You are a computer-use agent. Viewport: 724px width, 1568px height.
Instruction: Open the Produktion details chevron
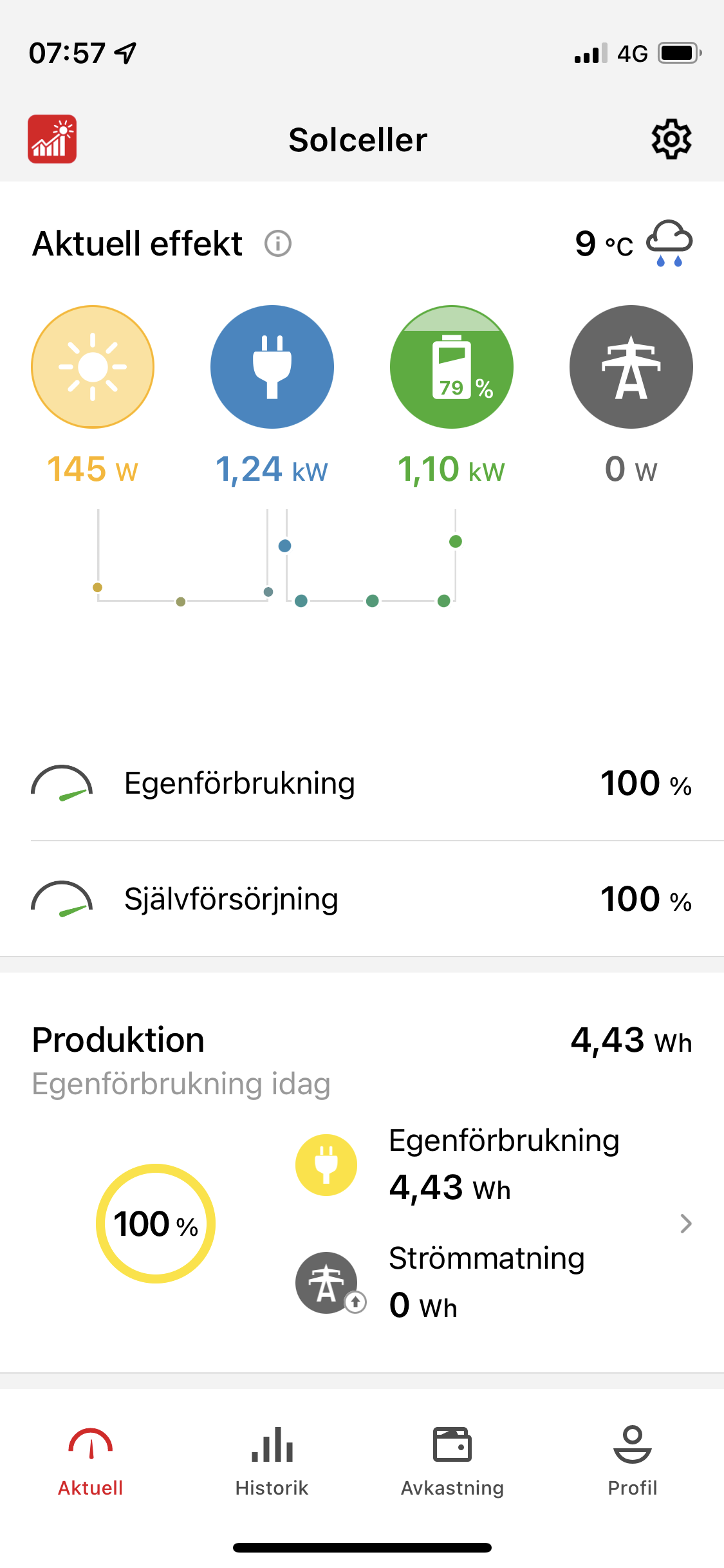point(685,1224)
